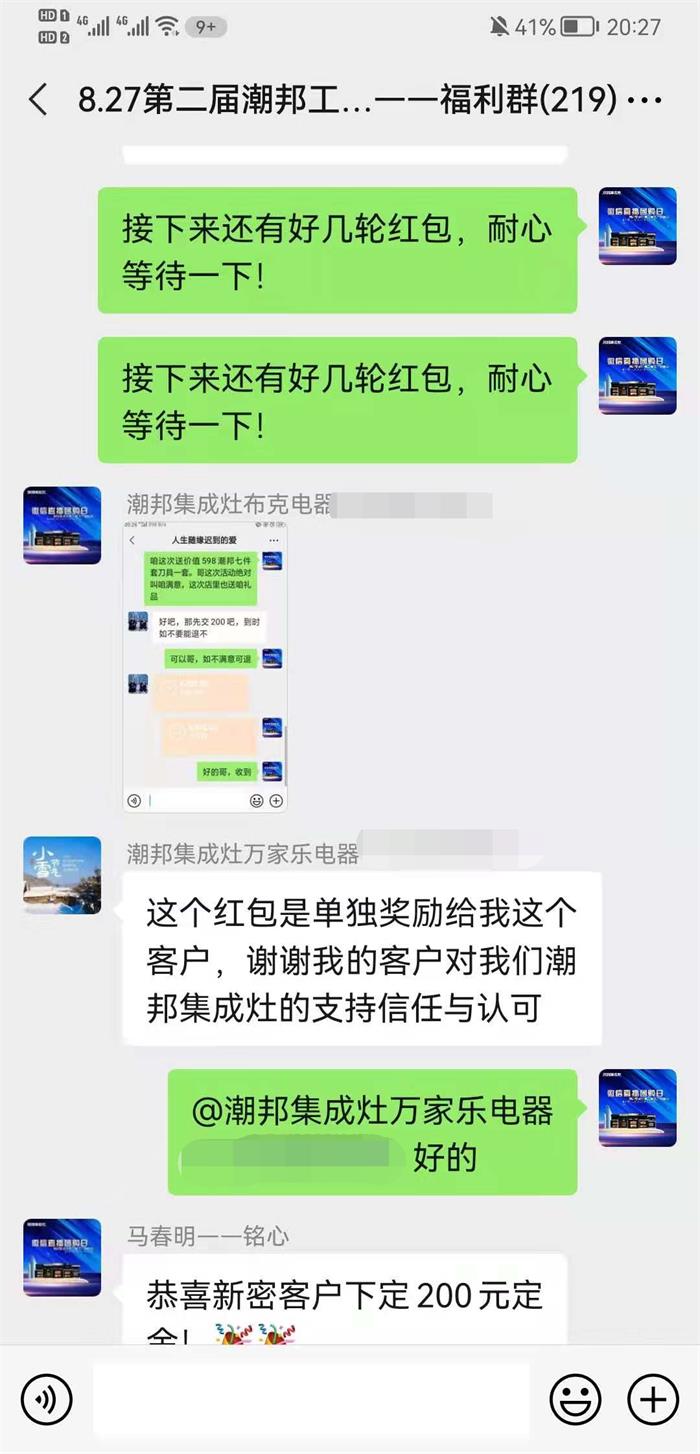Open the shared chat screenshot image
This screenshot has height=1454, width=700.
(205, 665)
